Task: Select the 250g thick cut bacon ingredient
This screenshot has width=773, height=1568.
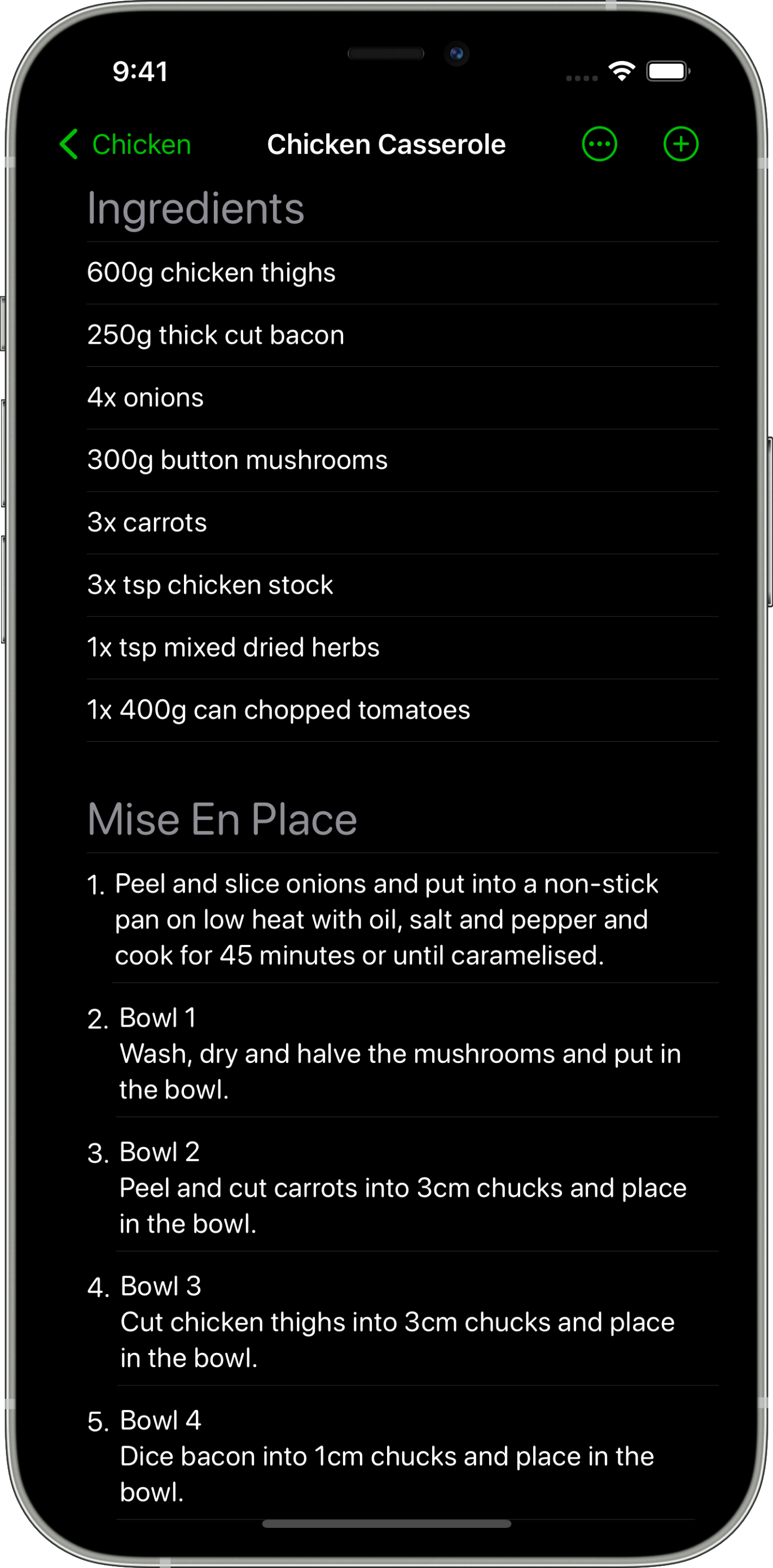Action: click(x=402, y=335)
